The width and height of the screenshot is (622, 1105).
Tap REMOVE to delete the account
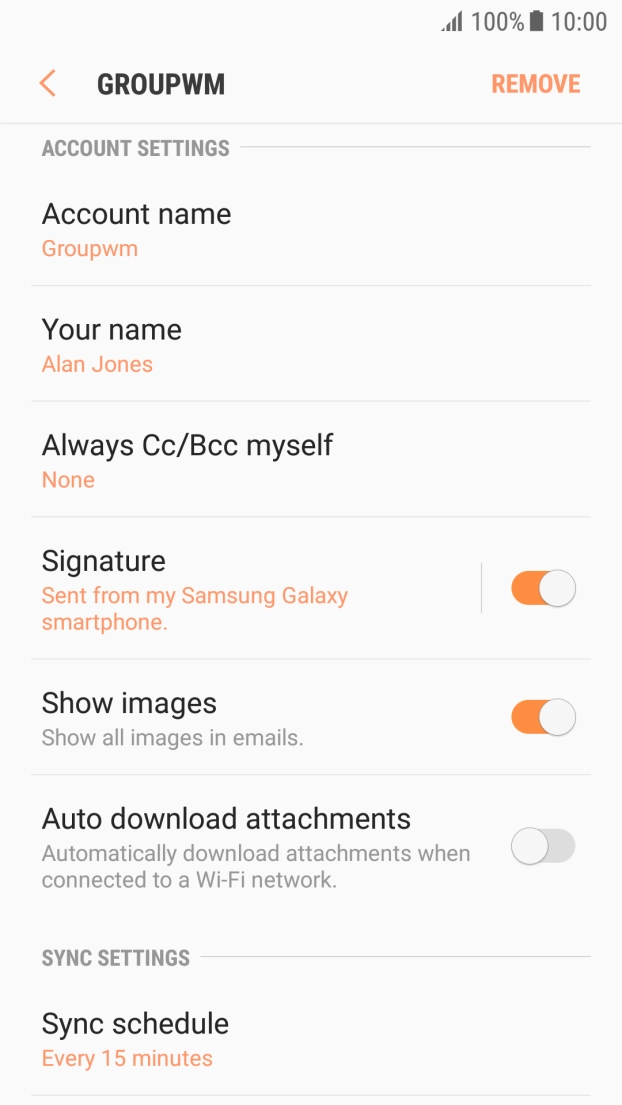[535, 84]
